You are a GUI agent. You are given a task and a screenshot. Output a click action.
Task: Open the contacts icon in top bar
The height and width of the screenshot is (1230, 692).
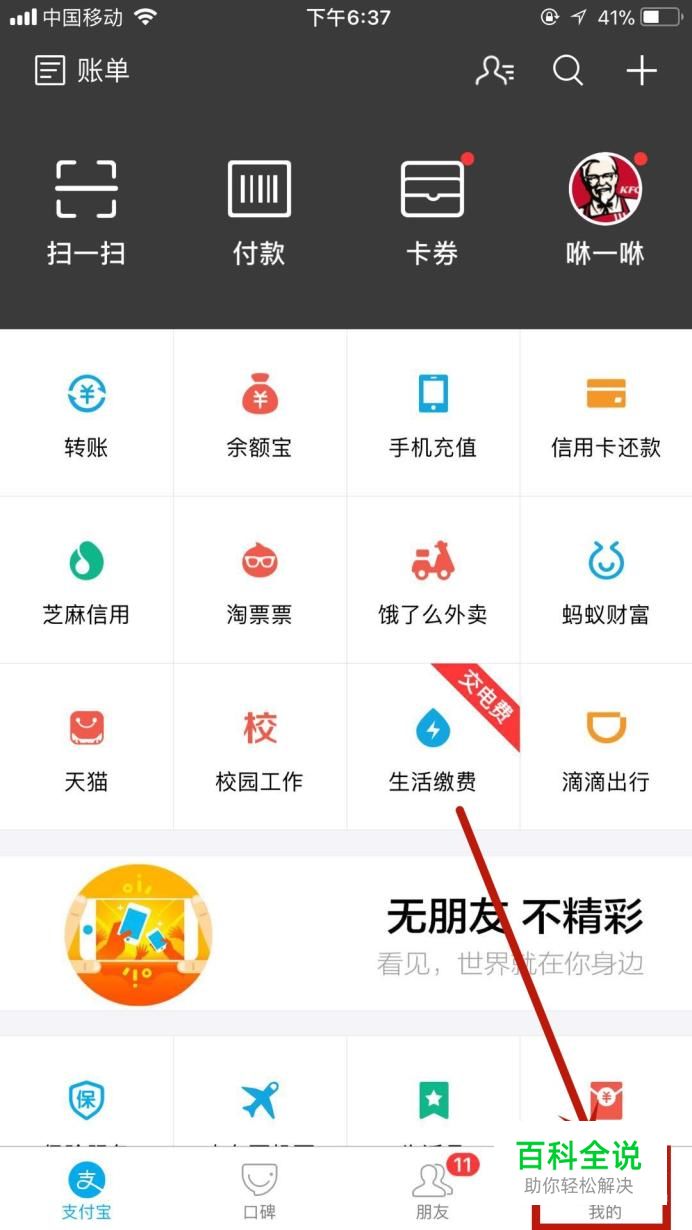click(495, 71)
